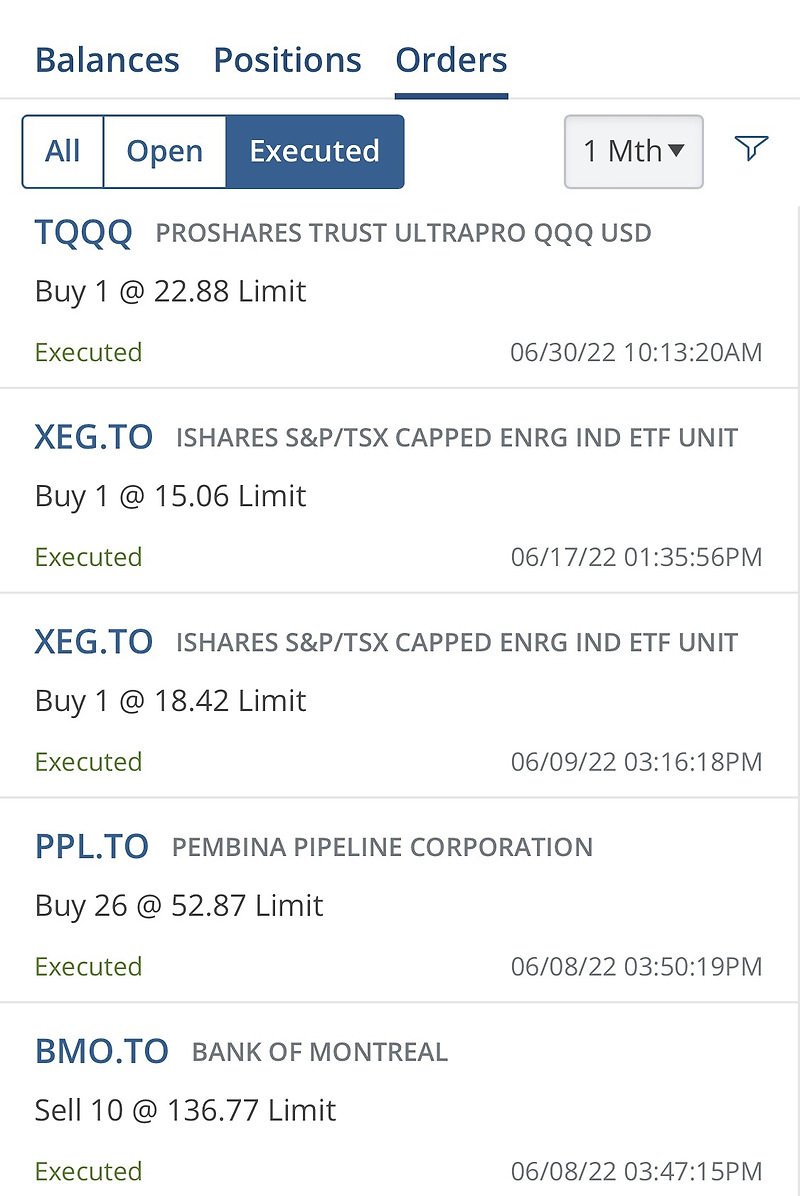Click the Executed status under TQQQ

88,352
